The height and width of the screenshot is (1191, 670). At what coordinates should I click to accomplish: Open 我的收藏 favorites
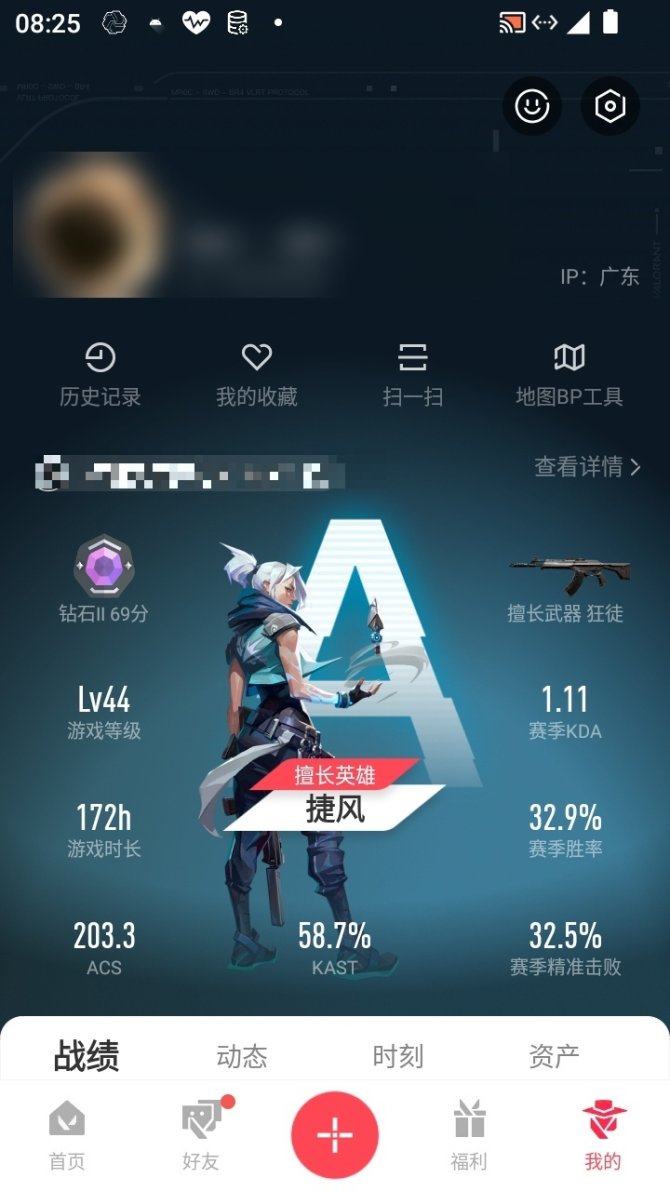click(x=257, y=374)
